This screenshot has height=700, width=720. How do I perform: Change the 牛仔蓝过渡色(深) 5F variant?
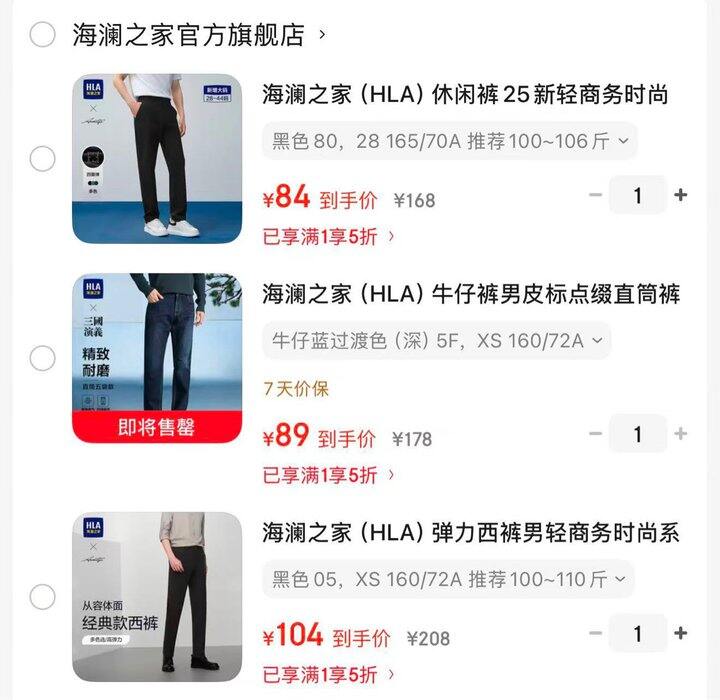coord(437,341)
